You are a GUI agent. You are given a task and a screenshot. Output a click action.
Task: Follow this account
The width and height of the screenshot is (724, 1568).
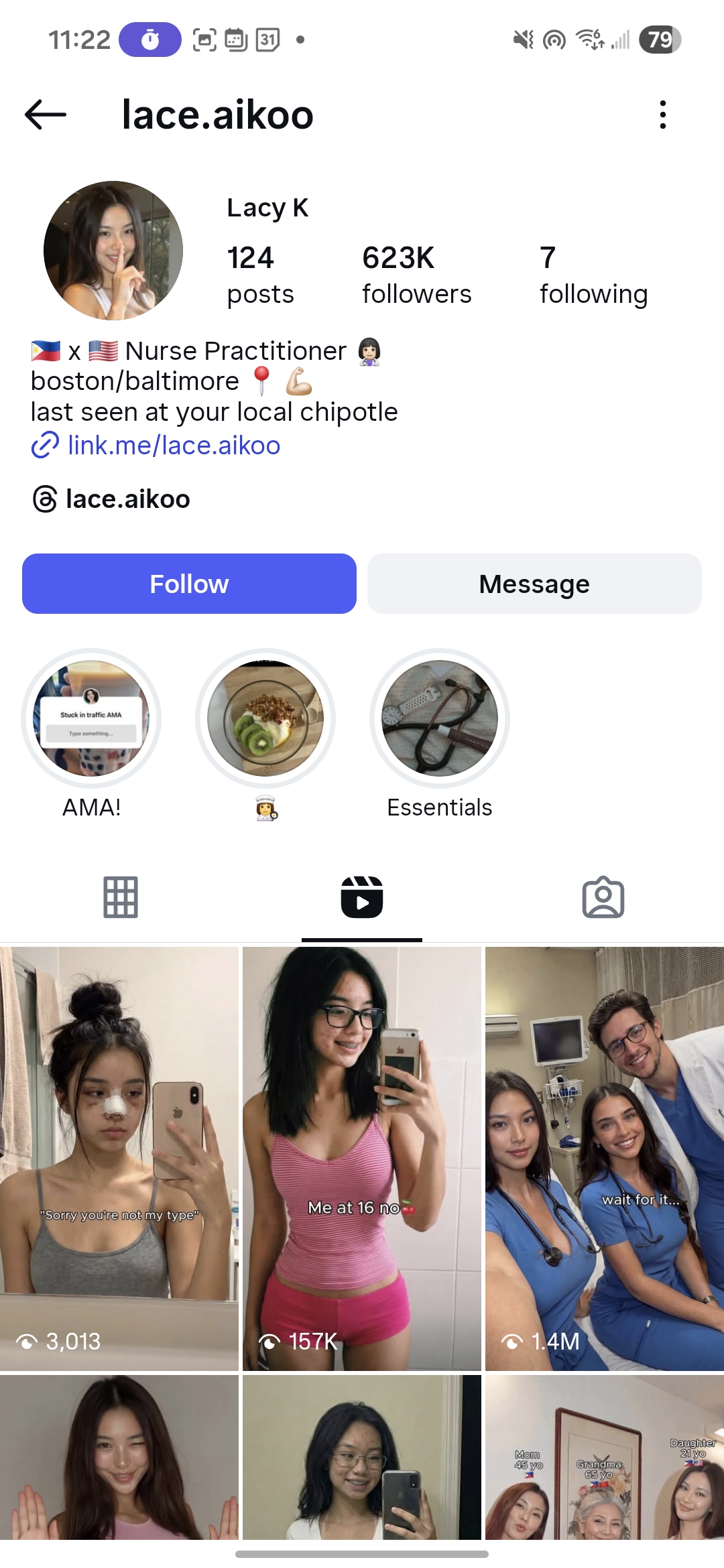click(x=189, y=584)
